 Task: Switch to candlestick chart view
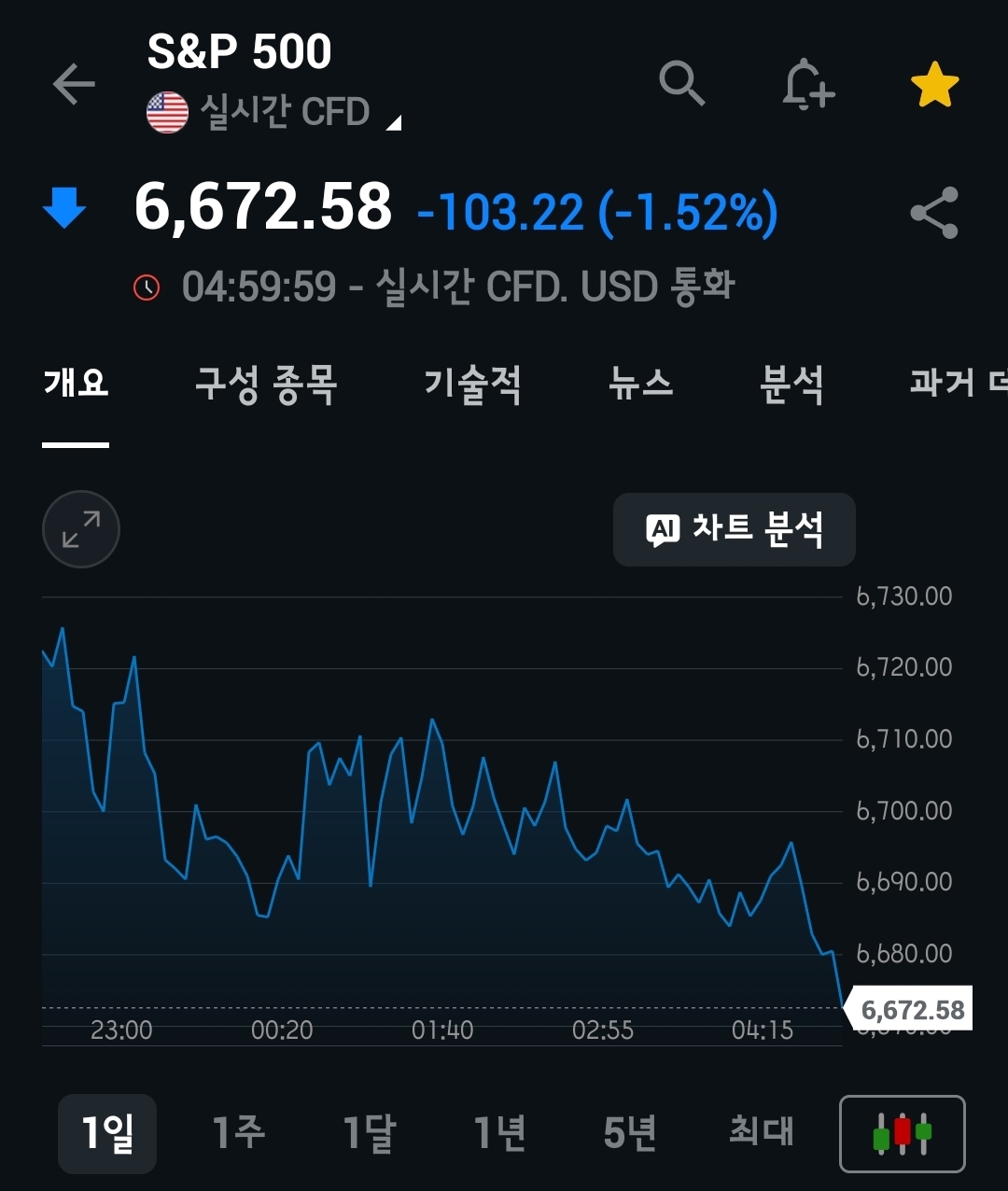[x=903, y=1133]
